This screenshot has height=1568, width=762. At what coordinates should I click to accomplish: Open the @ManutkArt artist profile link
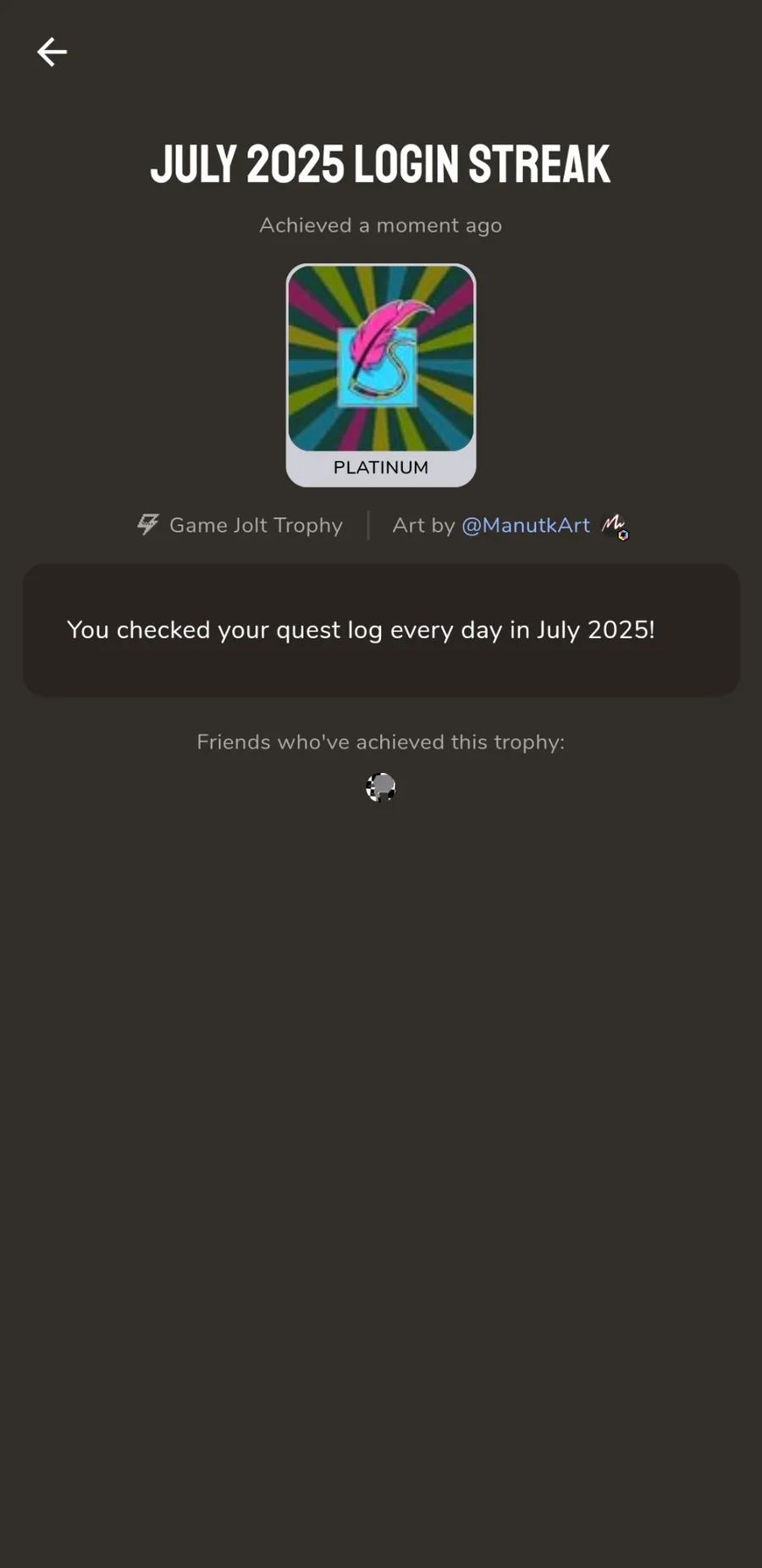point(525,525)
